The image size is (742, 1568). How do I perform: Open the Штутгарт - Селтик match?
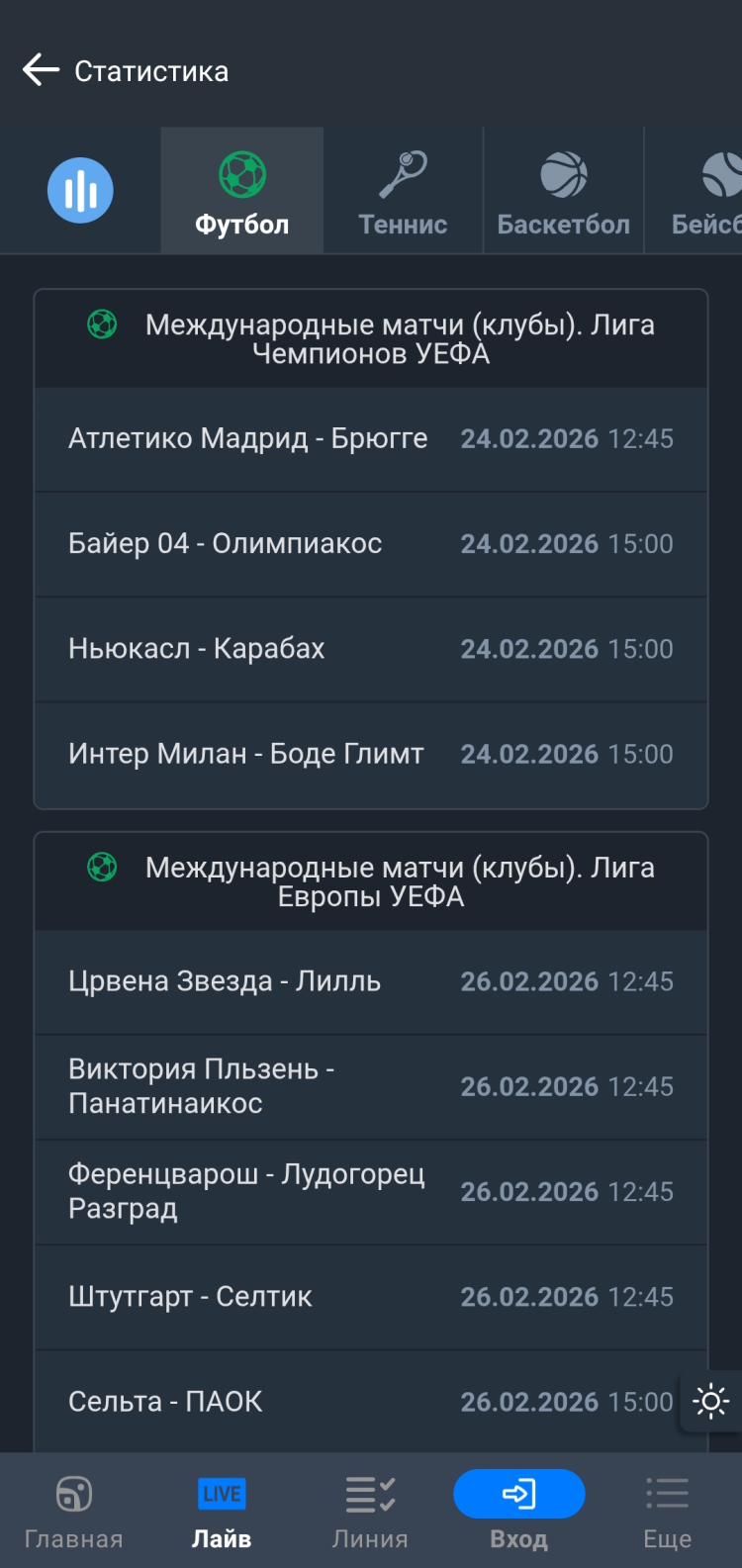coord(371,1296)
